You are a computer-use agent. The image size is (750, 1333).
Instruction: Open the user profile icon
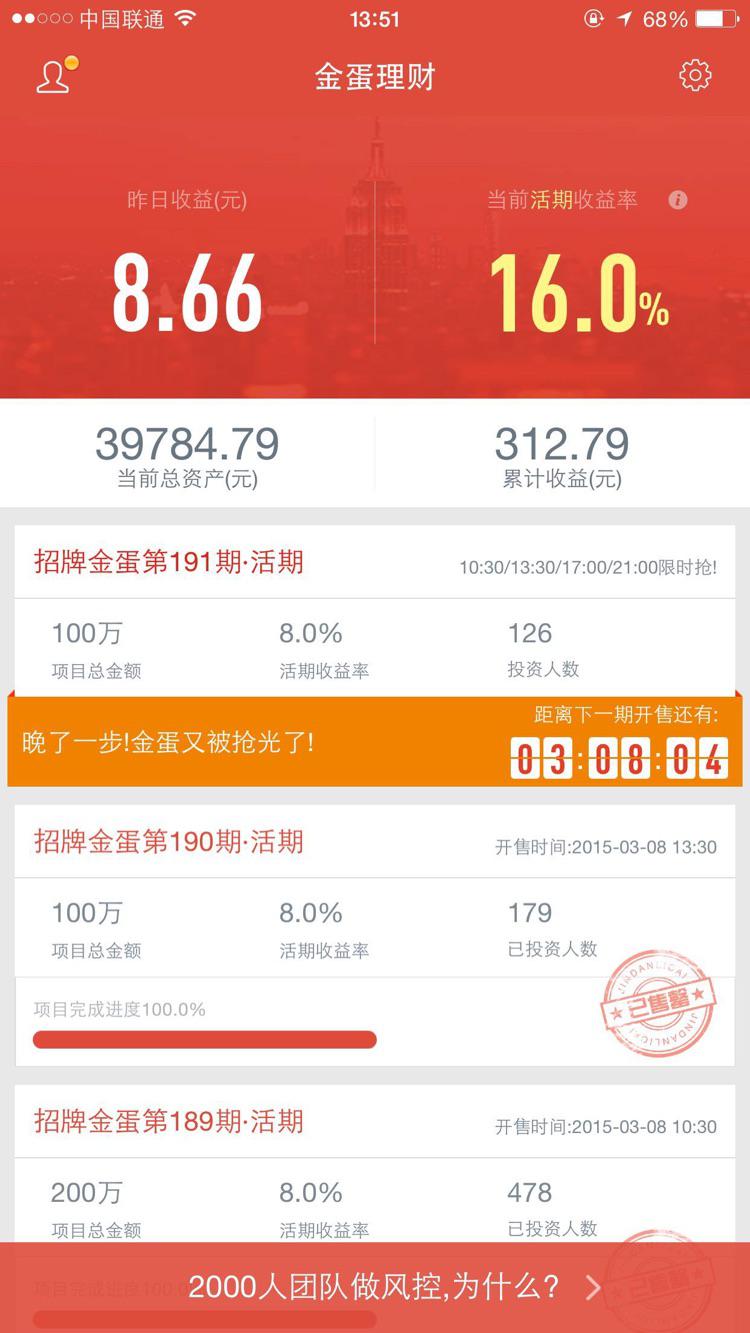coord(54,77)
